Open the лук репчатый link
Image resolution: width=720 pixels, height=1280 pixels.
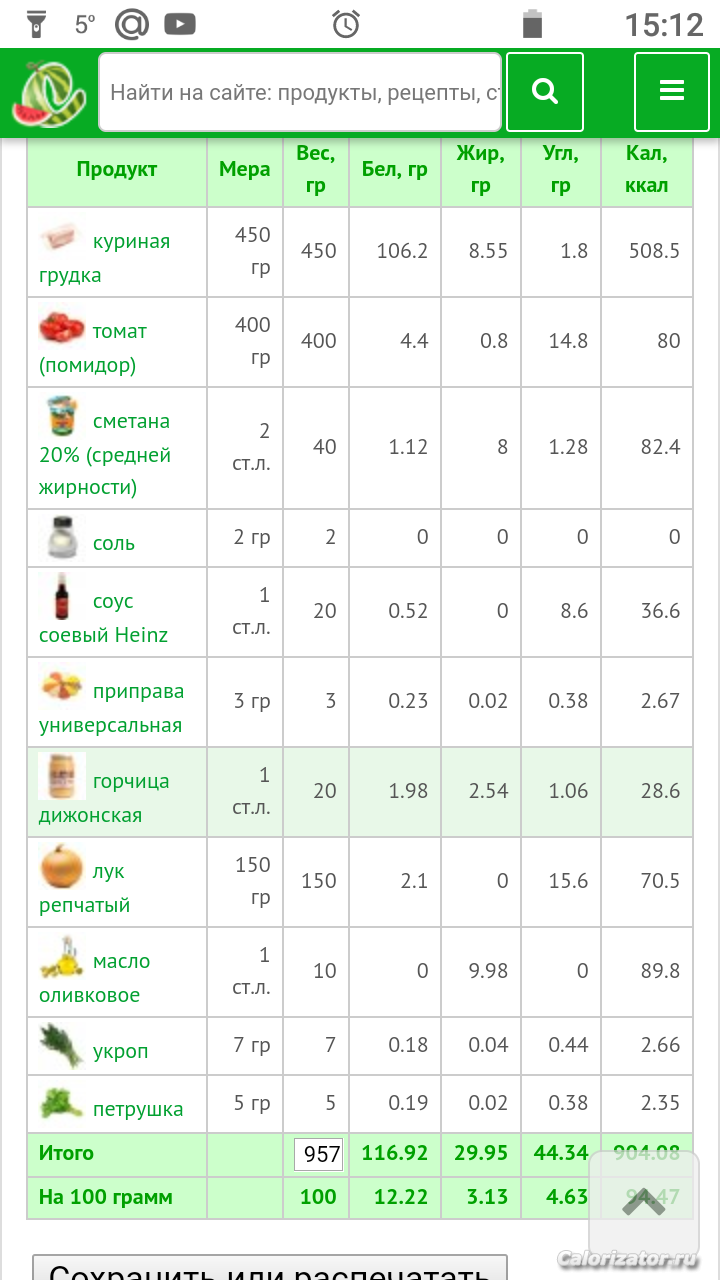coord(85,888)
